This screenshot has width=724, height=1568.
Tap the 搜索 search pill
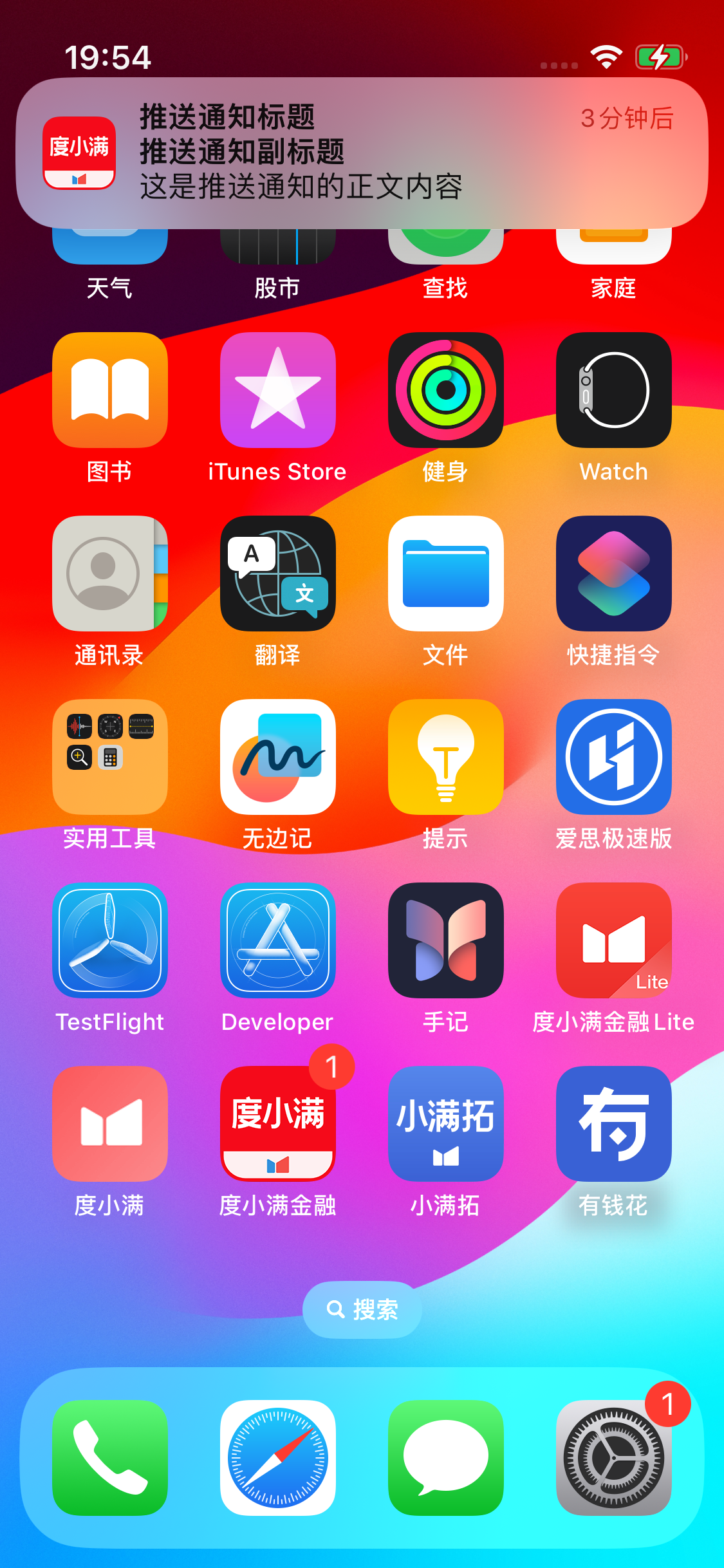coord(362,1309)
